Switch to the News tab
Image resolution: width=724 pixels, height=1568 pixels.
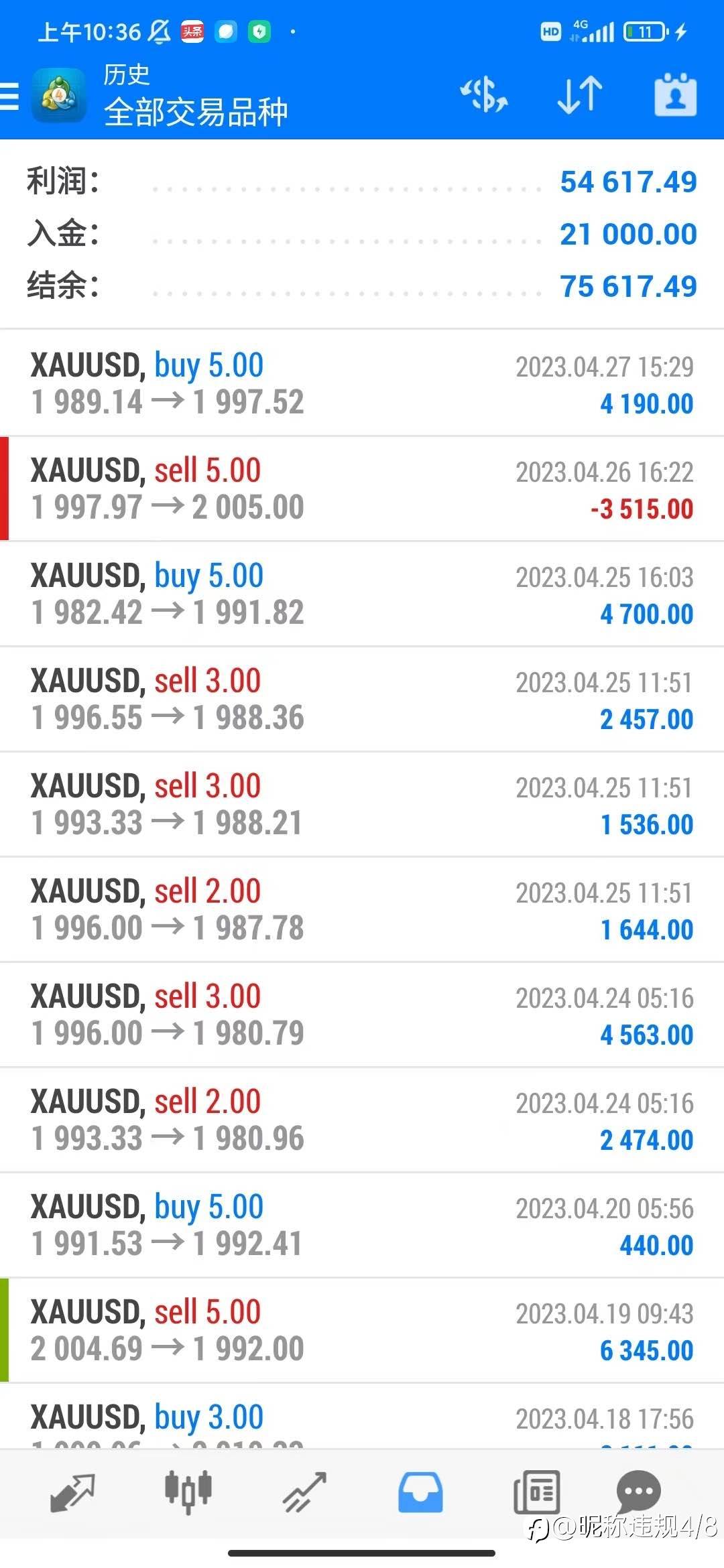(536, 1492)
